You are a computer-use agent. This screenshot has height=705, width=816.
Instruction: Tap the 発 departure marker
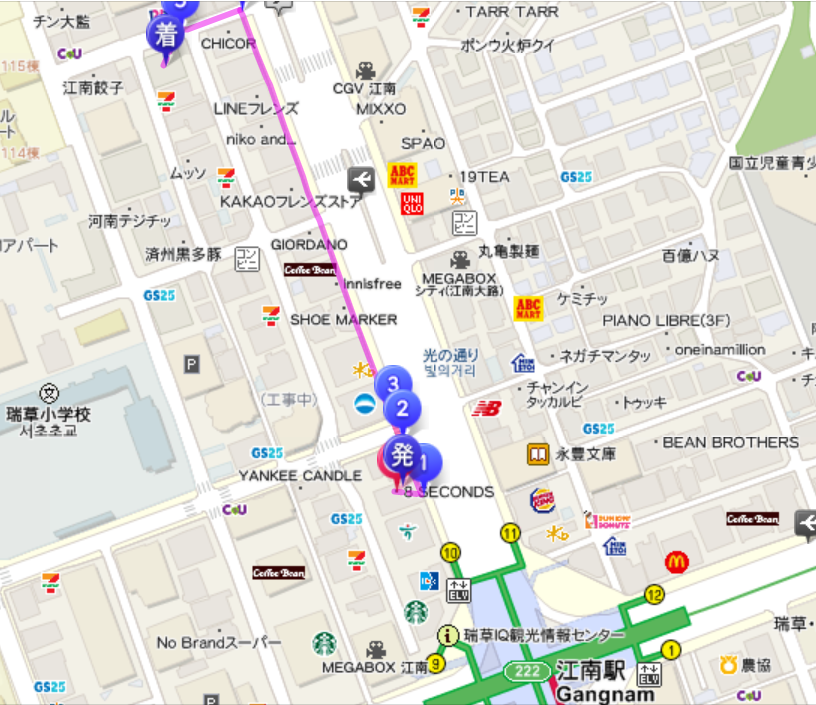[401, 455]
